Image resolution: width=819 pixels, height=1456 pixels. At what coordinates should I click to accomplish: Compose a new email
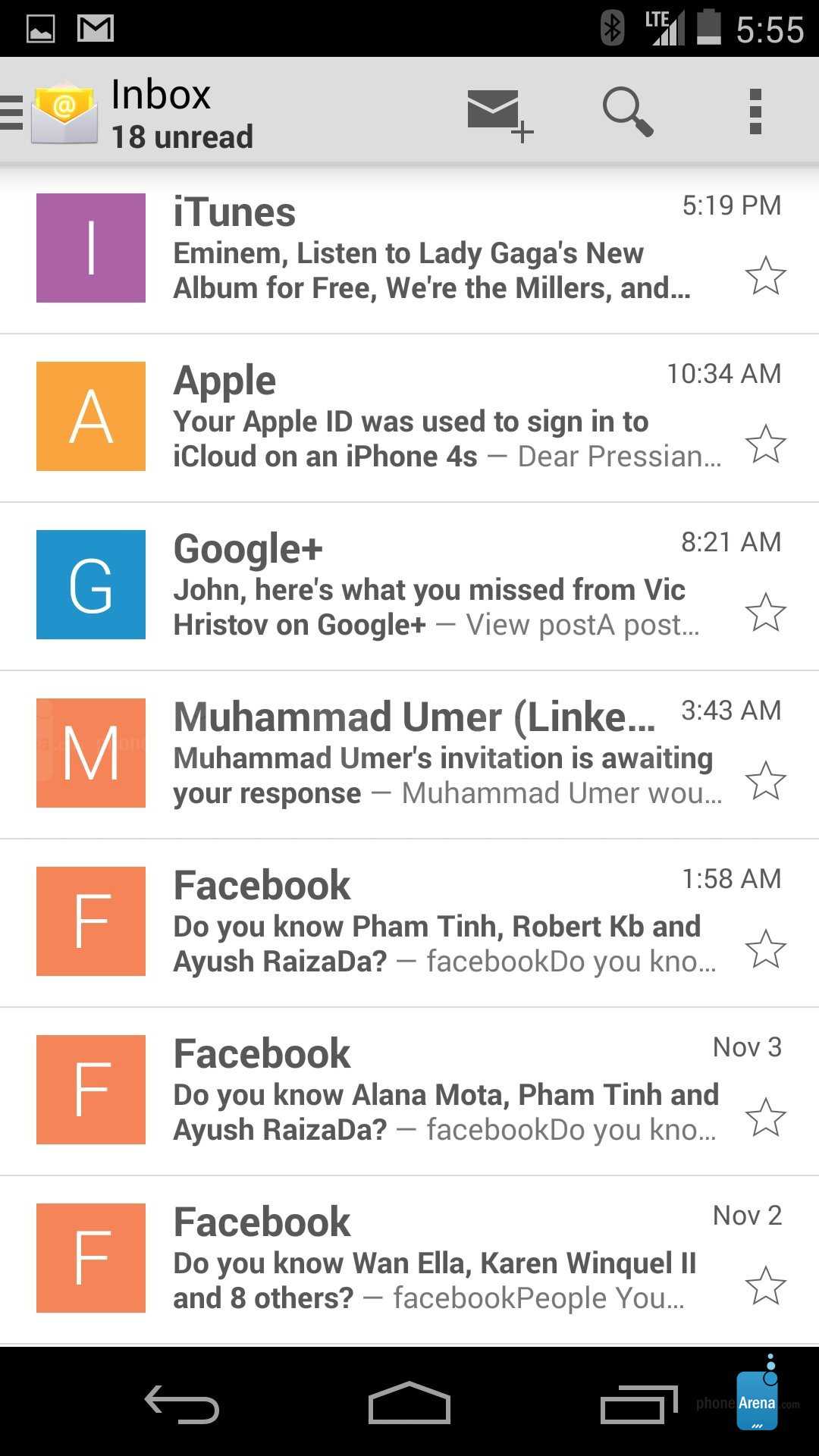pos(498,114)
